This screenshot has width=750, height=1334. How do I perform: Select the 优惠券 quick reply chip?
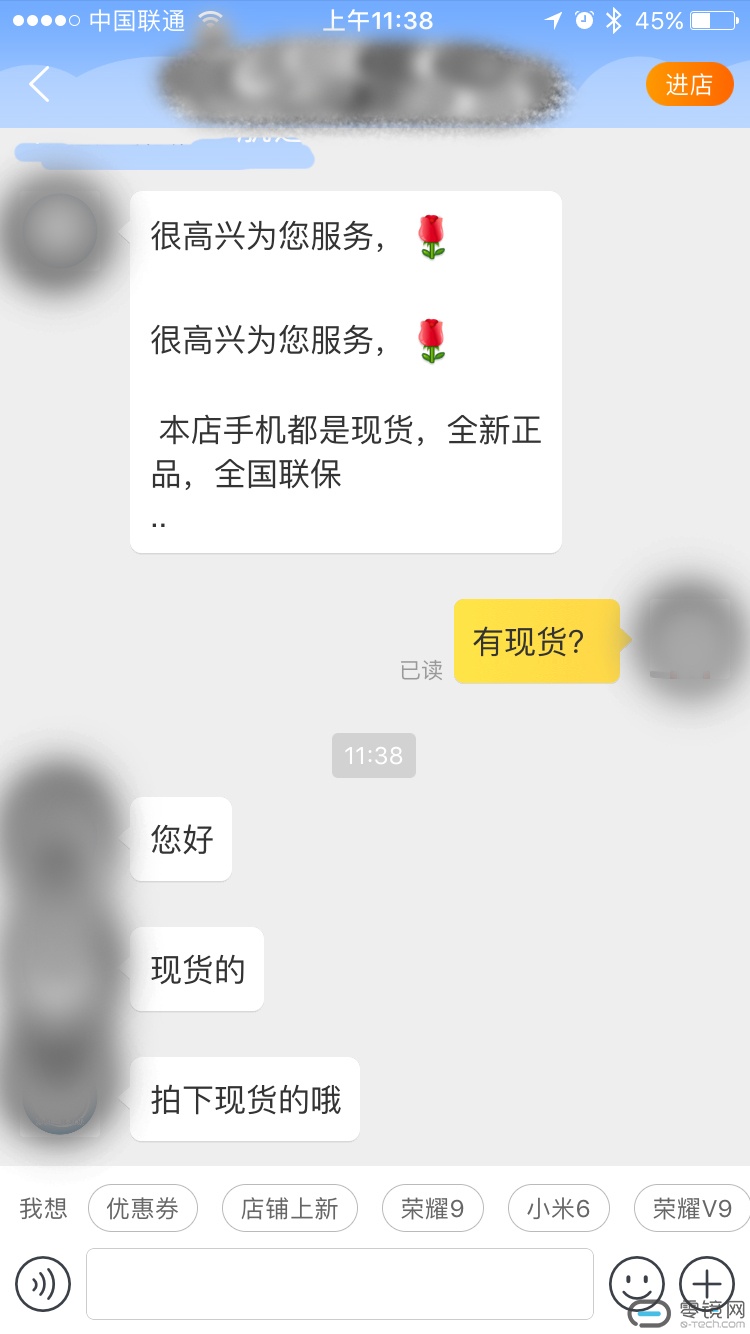point(143,1209)
